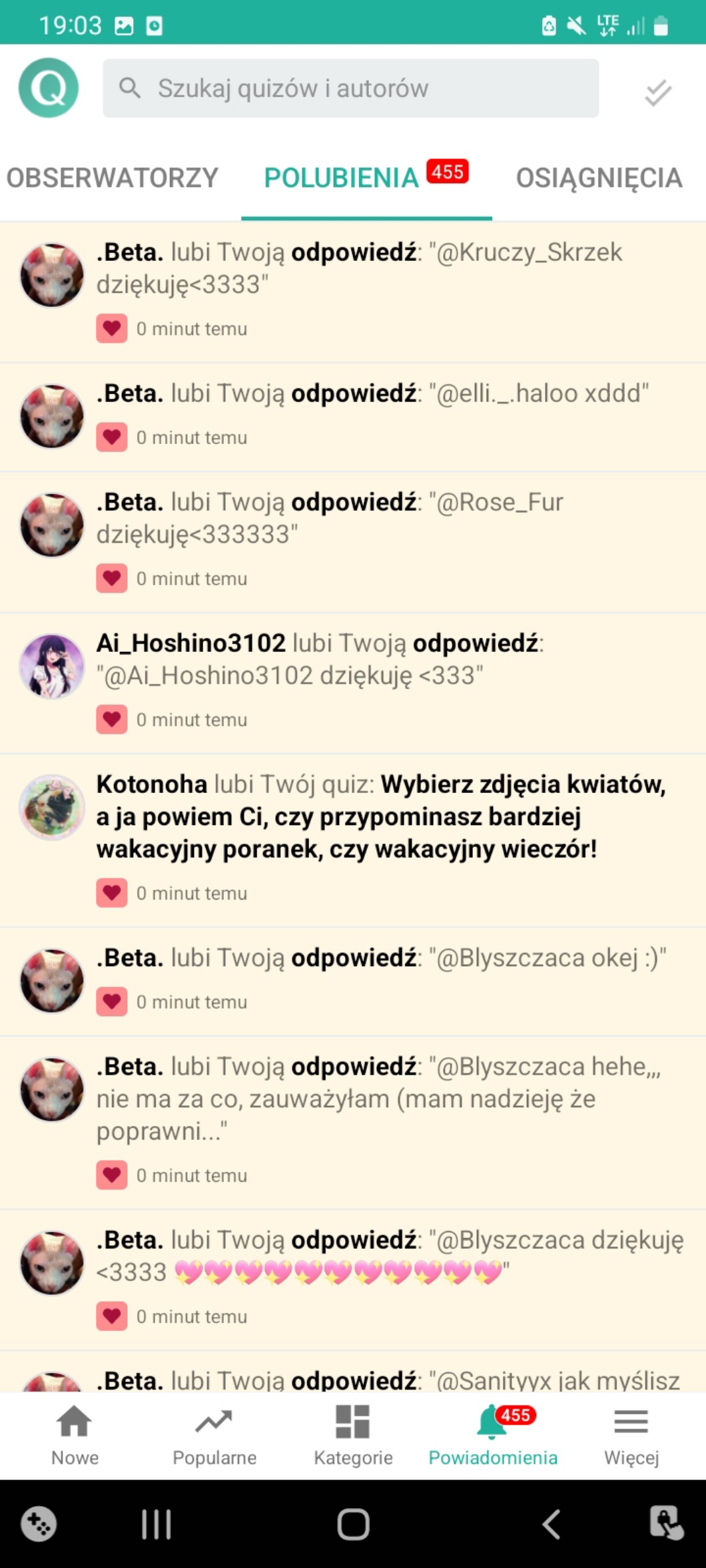The width and height of the screenshot is (706, 1568).
Task: Open the quiz and author search field
Action: (x=350, y=89)
